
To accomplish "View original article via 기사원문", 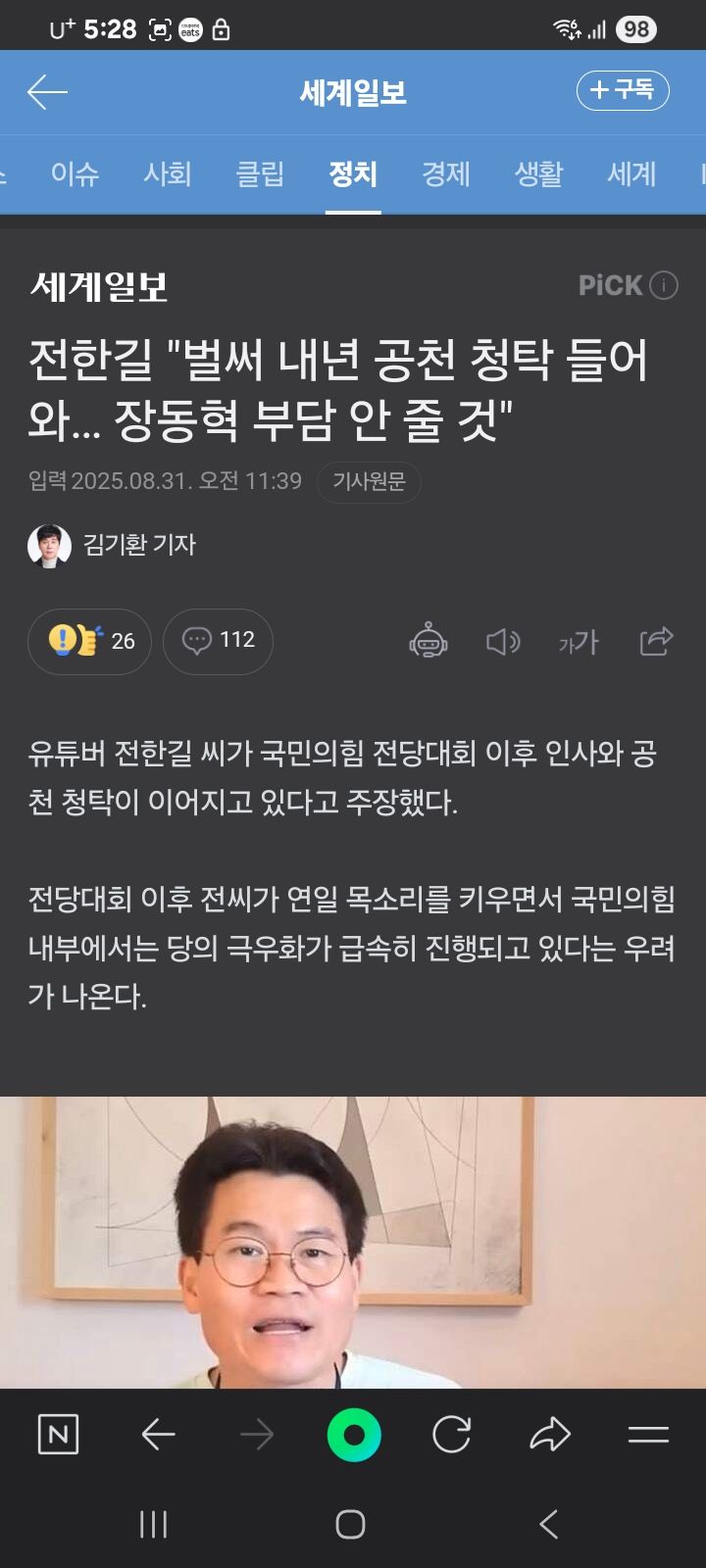I will 369,481.
